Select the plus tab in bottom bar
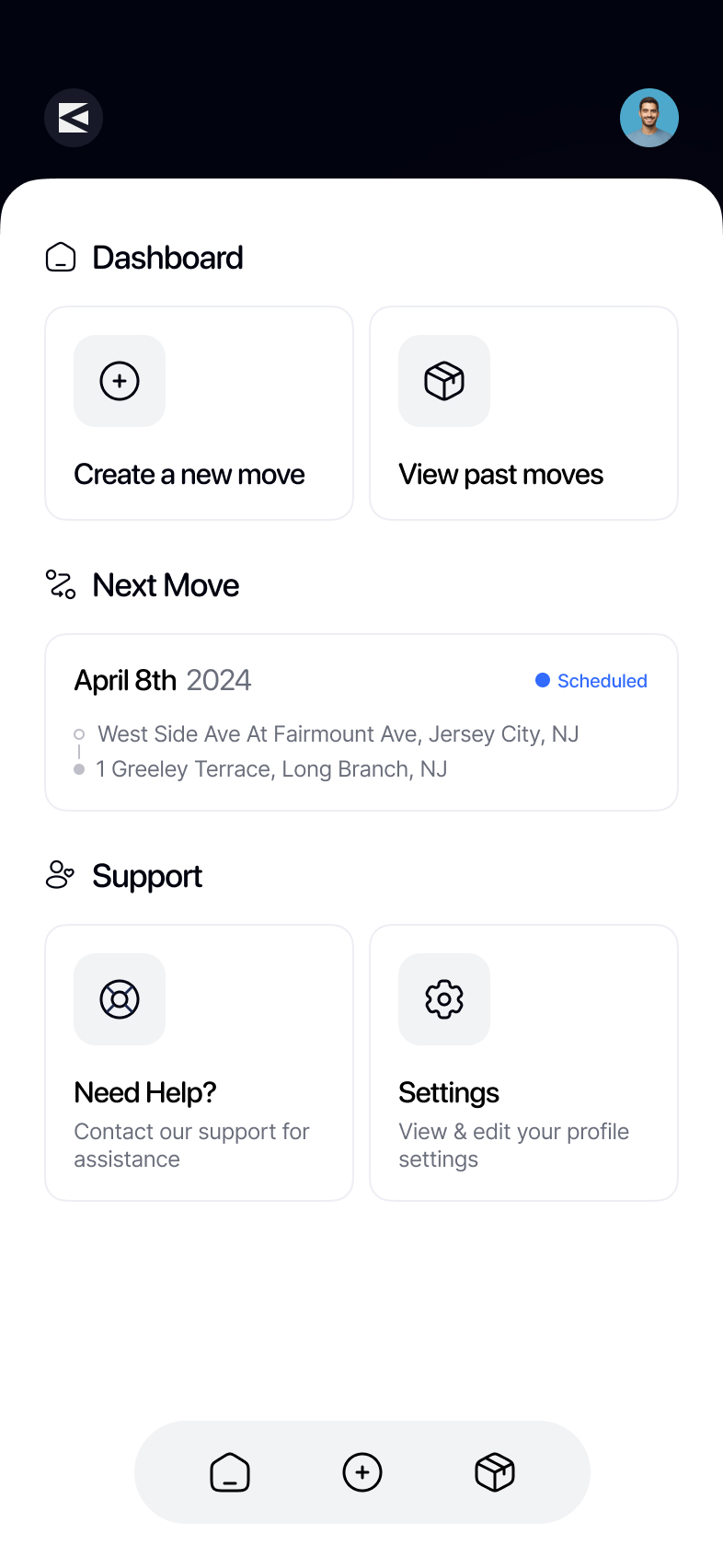 pyautogui.click(x=362, y=1472)
